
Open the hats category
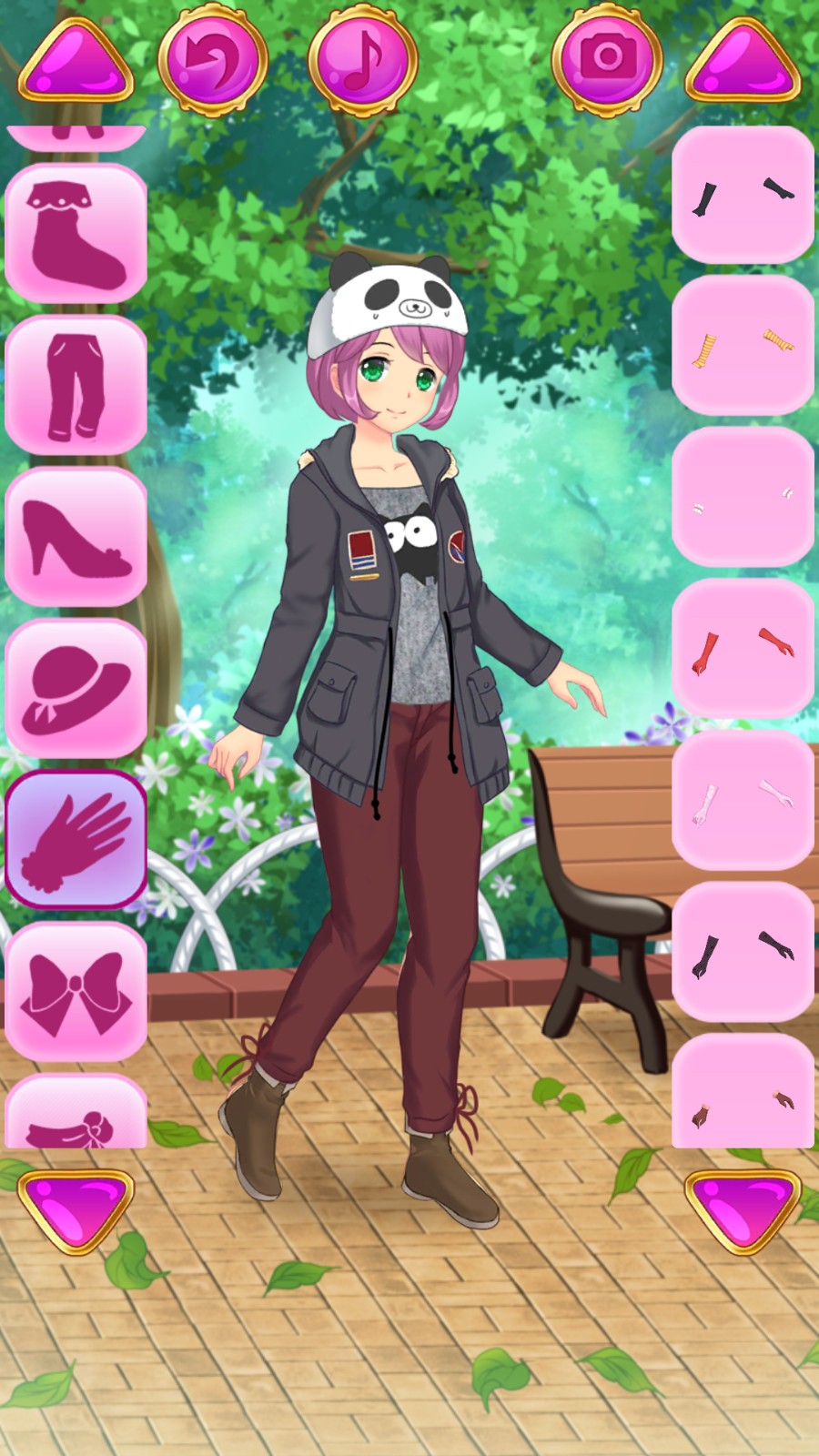(76, 689)
